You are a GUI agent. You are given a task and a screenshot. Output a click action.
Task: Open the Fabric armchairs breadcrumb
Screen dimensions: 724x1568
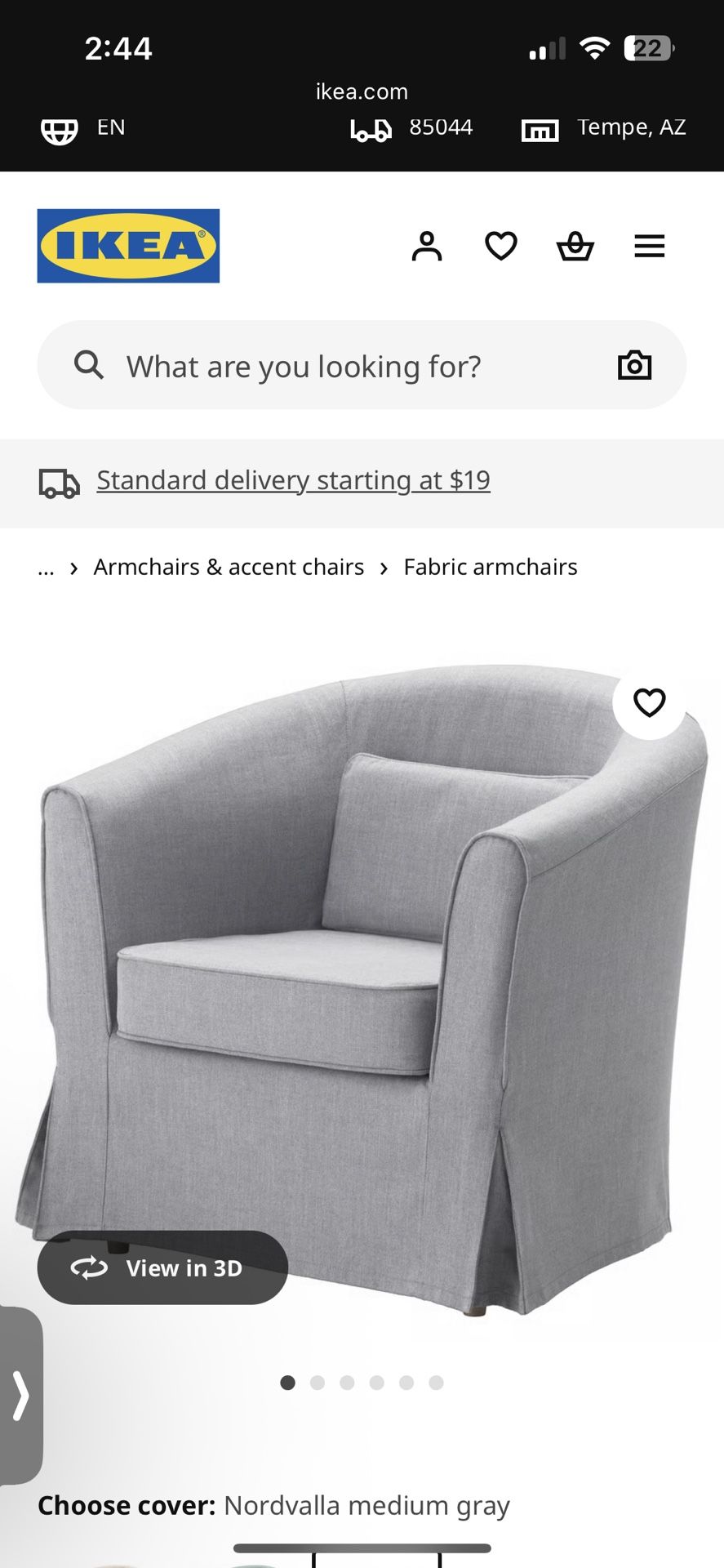pos(491,566)
